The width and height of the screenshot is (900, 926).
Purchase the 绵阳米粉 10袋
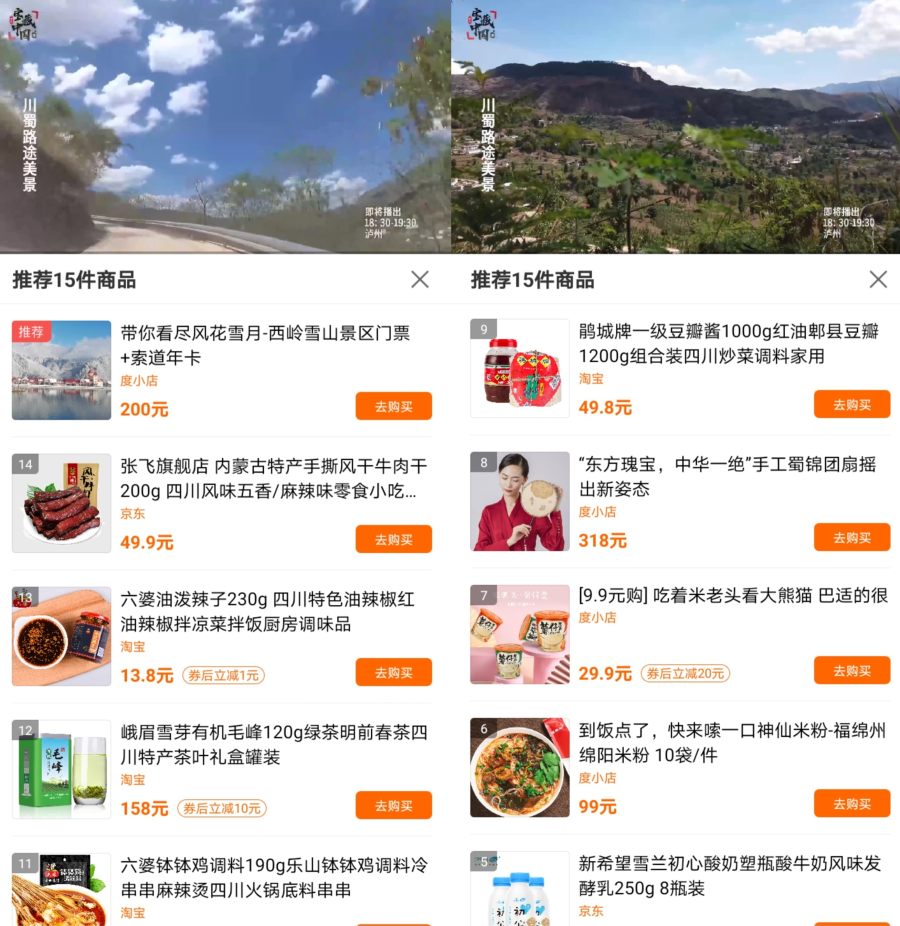(x=851, y=804)
